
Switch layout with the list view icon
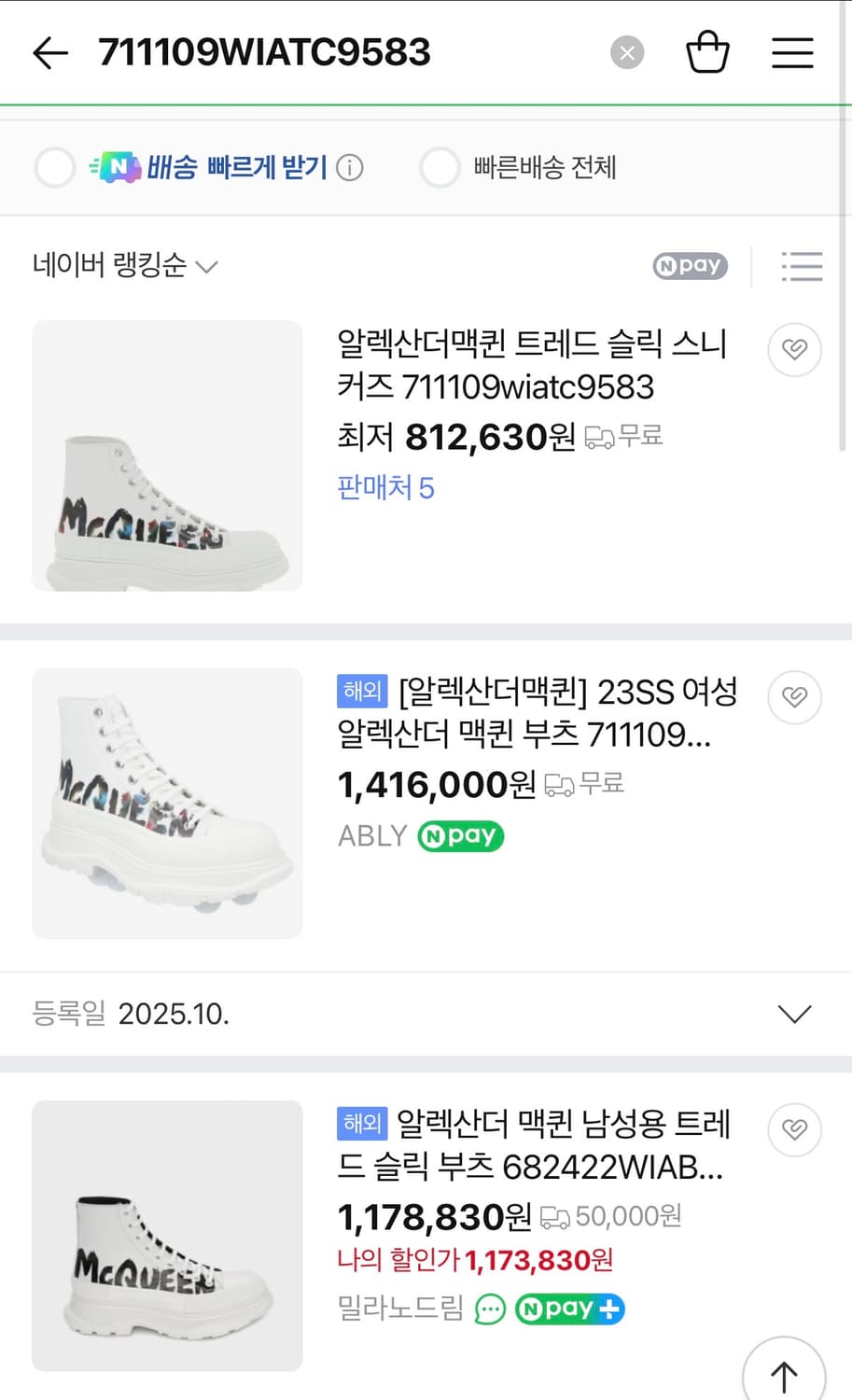[802, 266]
